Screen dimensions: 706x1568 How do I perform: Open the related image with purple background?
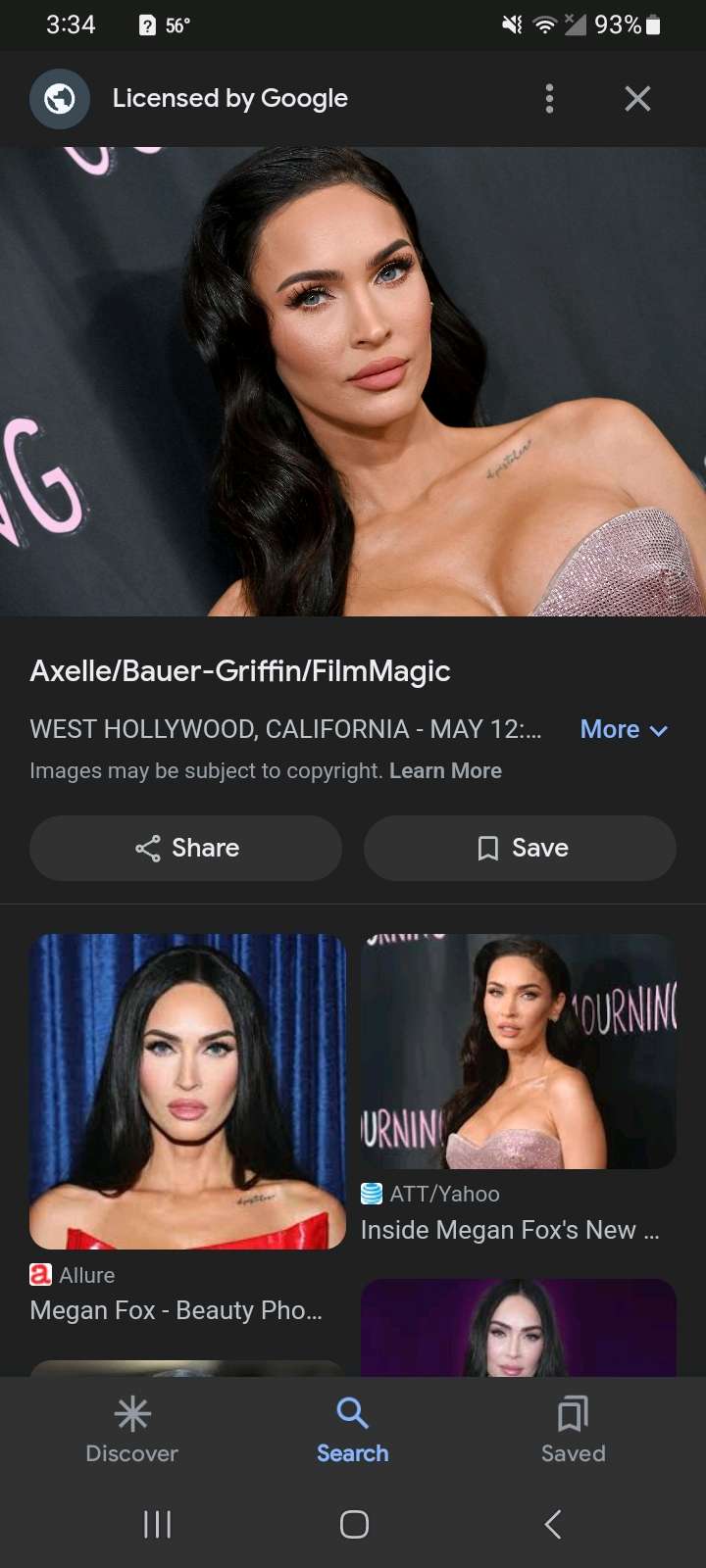point(519,1328)
